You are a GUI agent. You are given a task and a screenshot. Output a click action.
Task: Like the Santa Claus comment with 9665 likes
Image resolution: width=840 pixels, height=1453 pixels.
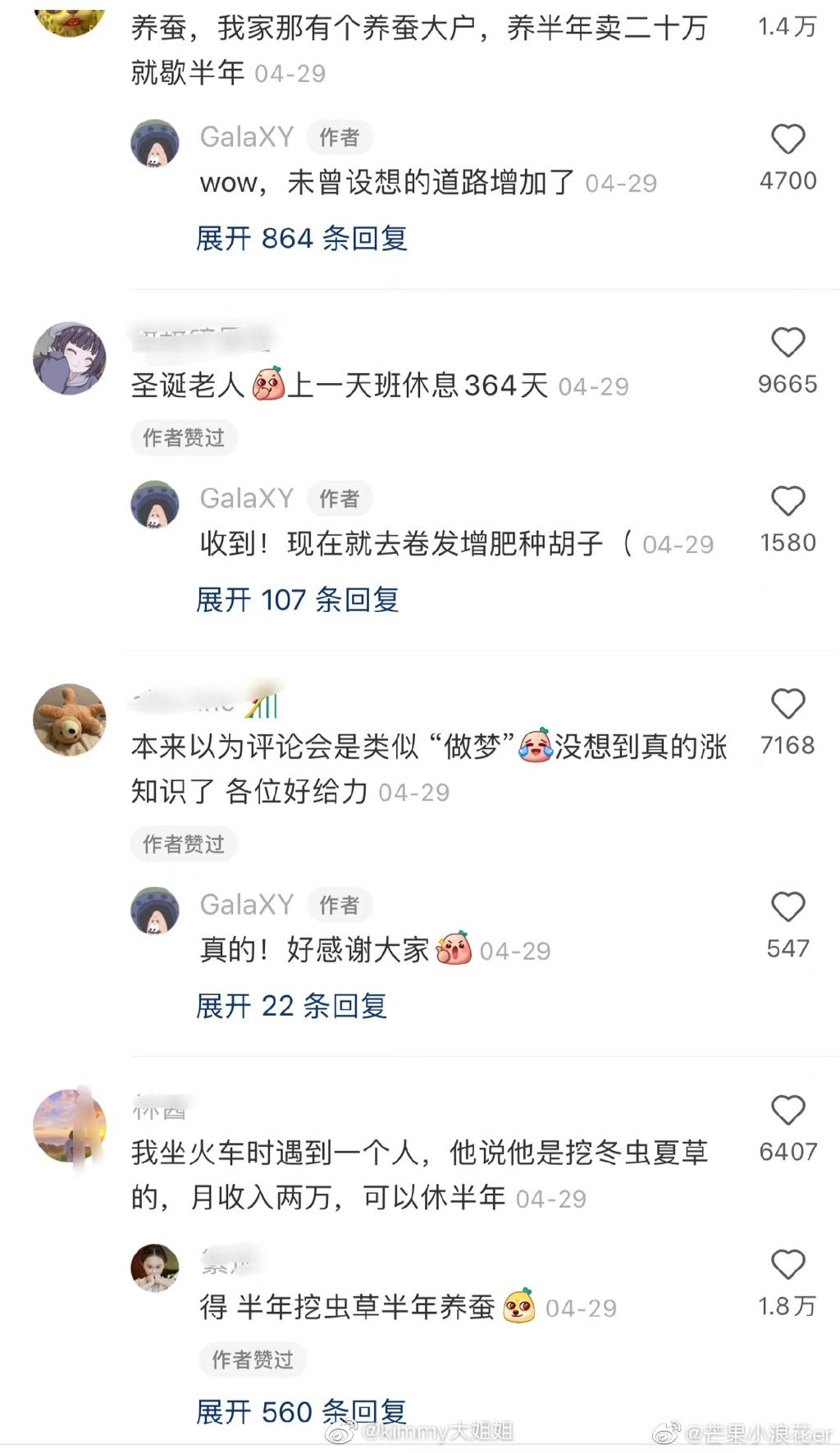pos(787,343)
